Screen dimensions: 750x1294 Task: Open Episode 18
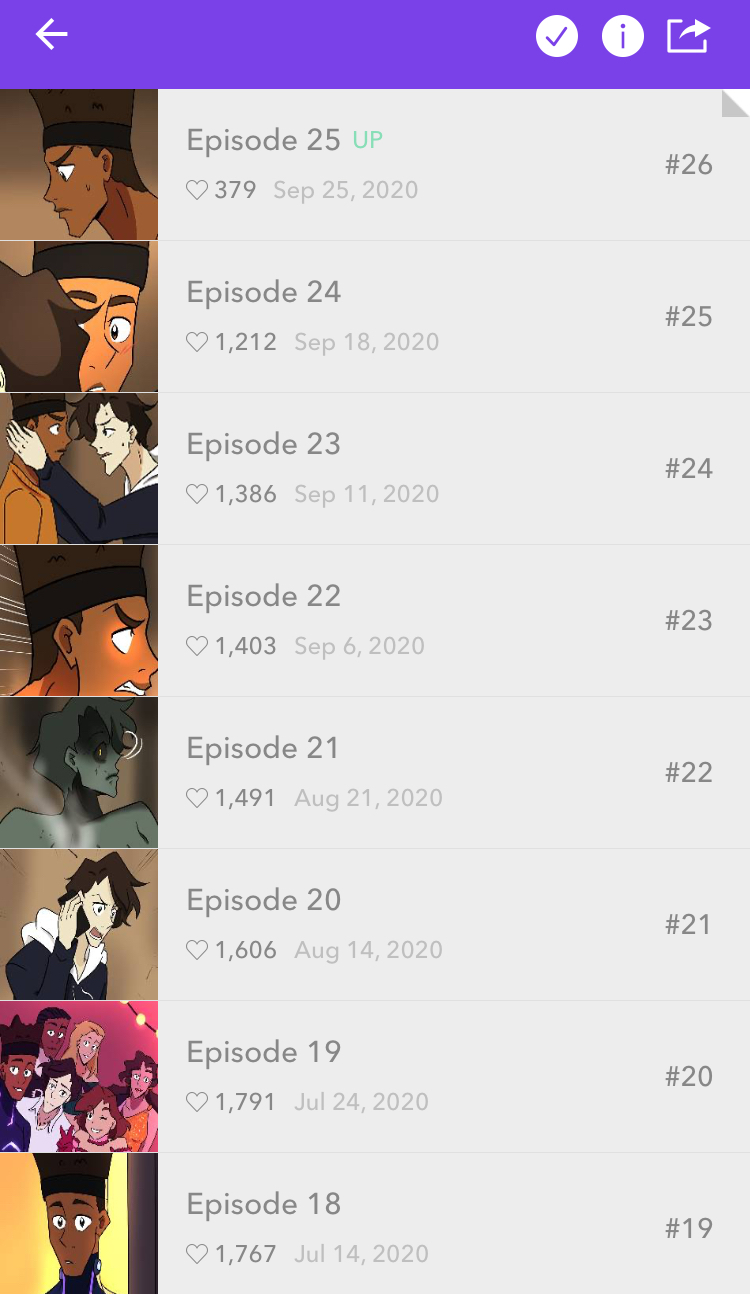pos(400,1225)
